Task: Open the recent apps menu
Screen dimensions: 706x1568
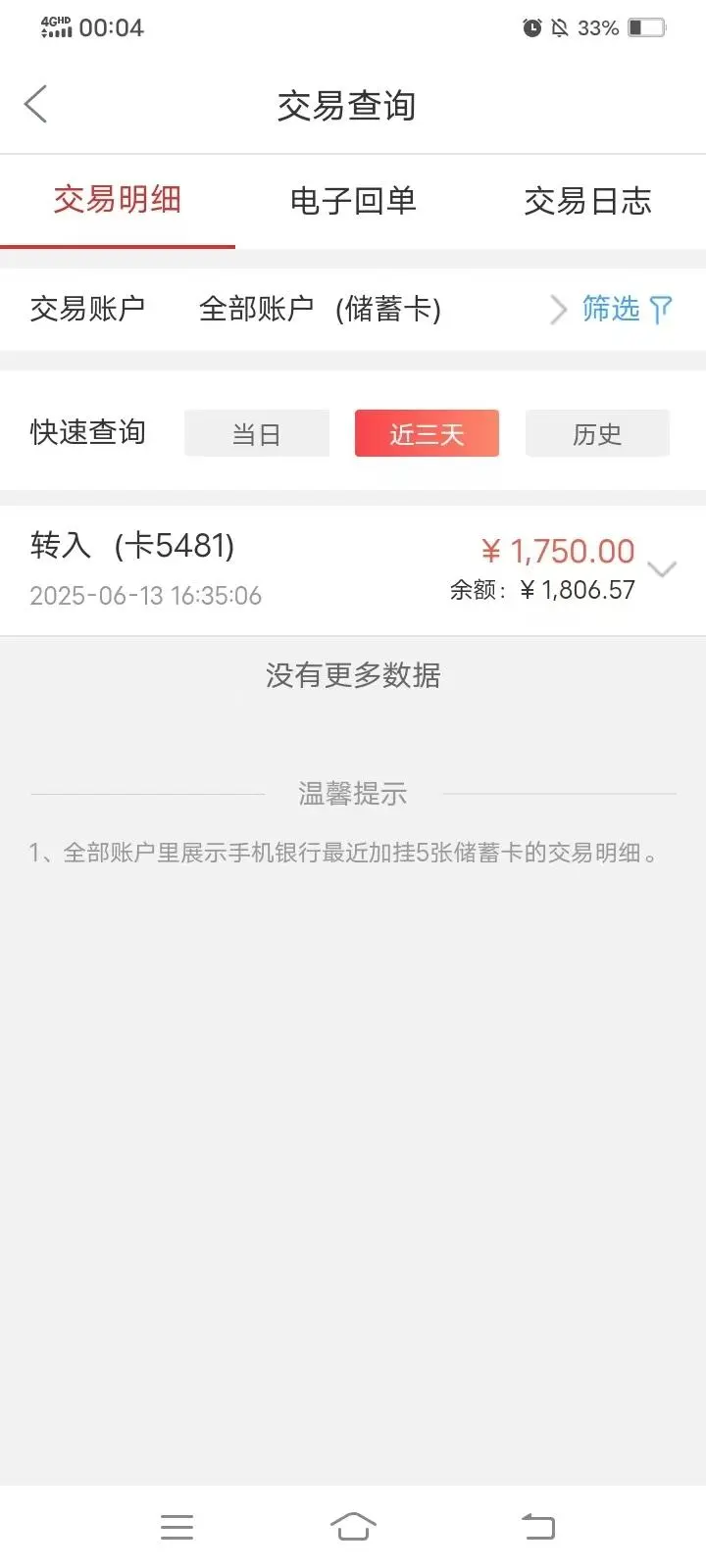Action: coord(176,1527)
